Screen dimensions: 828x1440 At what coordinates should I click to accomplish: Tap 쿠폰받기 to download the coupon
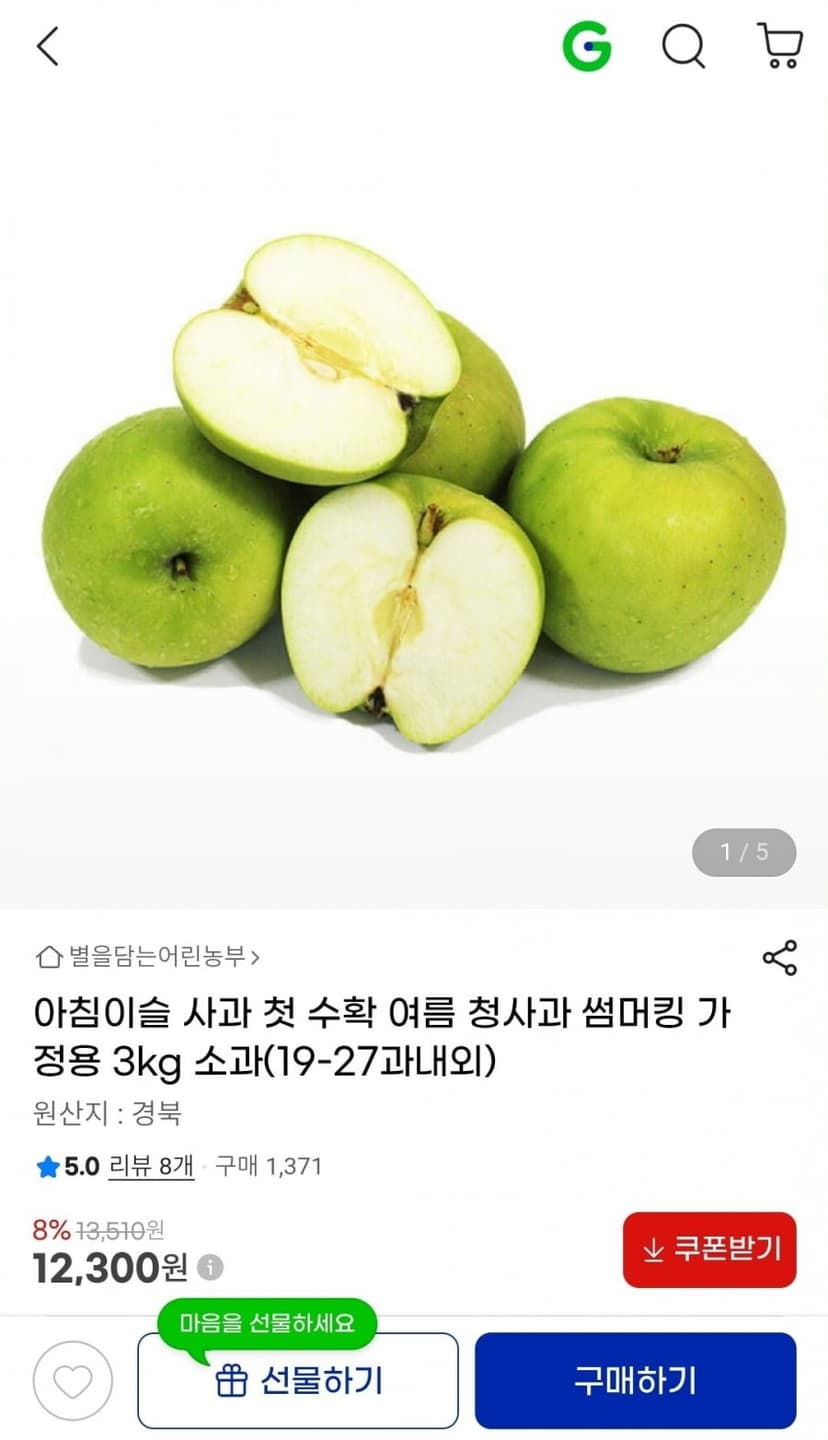(709, 1249)
